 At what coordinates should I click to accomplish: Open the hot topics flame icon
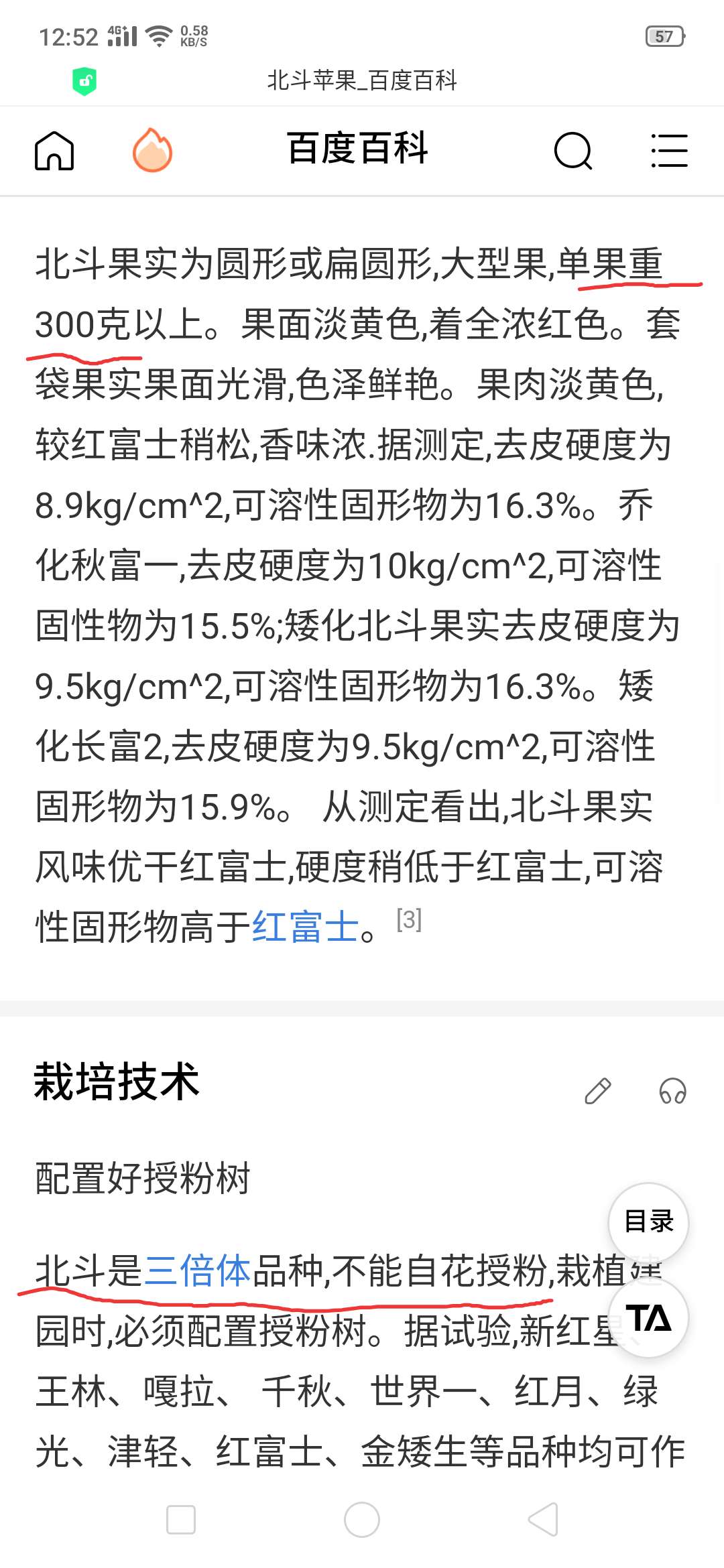click(x=152, y=149)
